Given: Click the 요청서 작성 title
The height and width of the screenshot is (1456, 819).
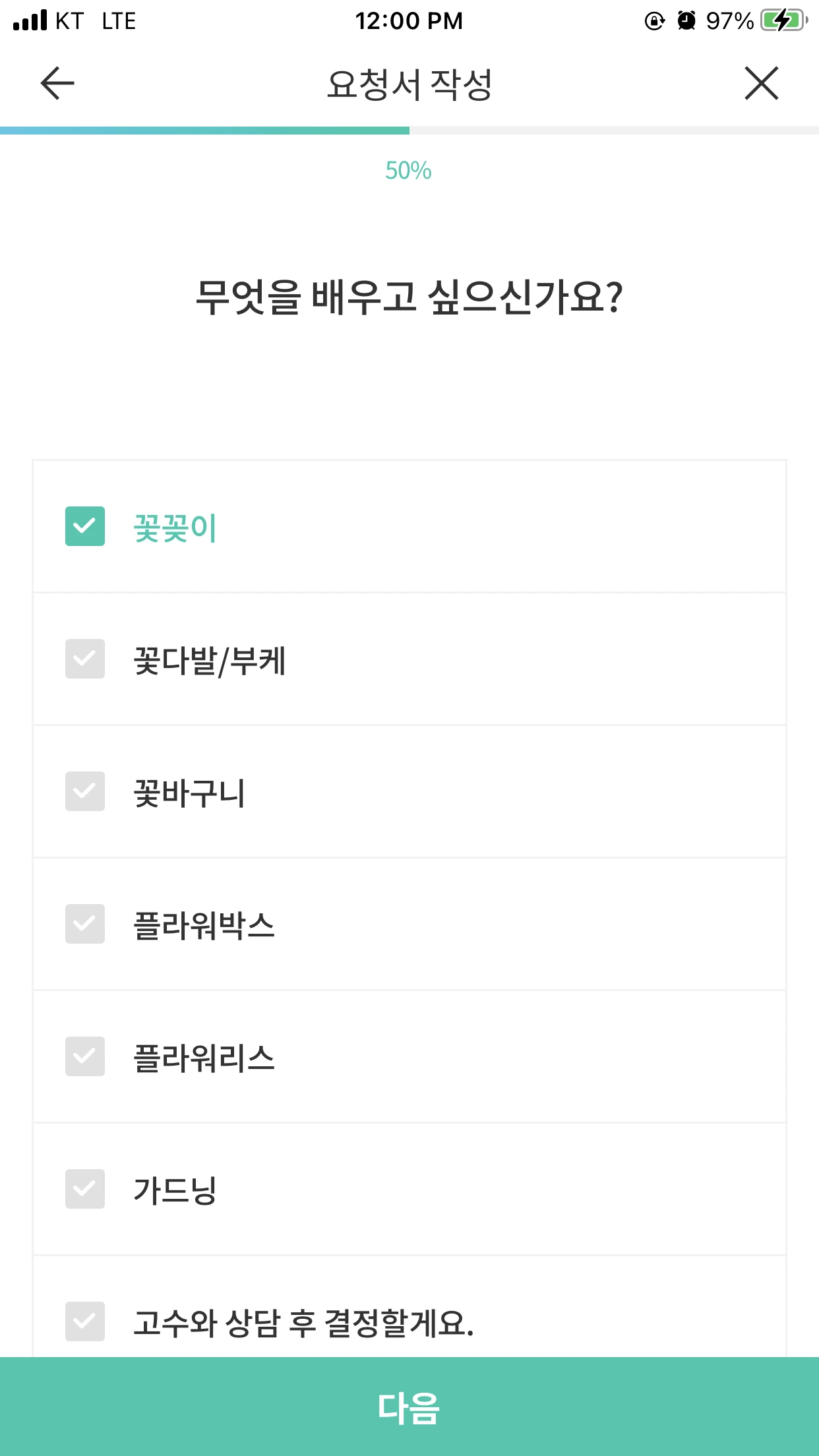Looking at the screenshot, I should click(409, 83).
